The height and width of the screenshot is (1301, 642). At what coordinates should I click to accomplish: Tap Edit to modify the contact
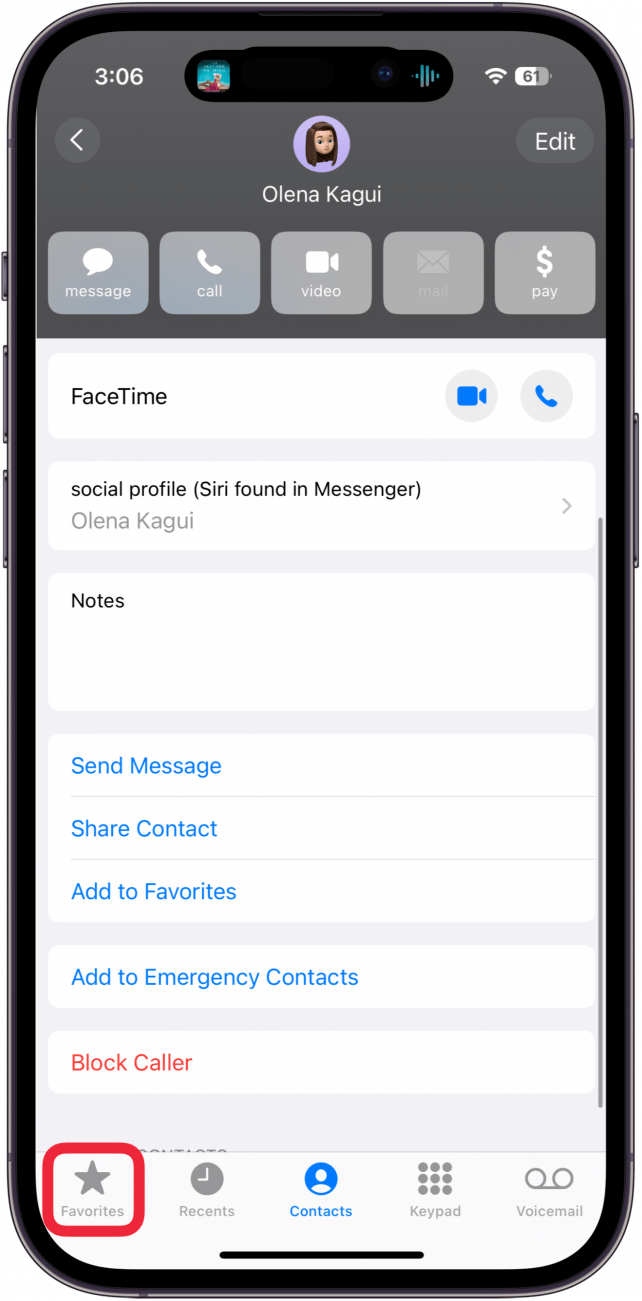tap(554, 141)
